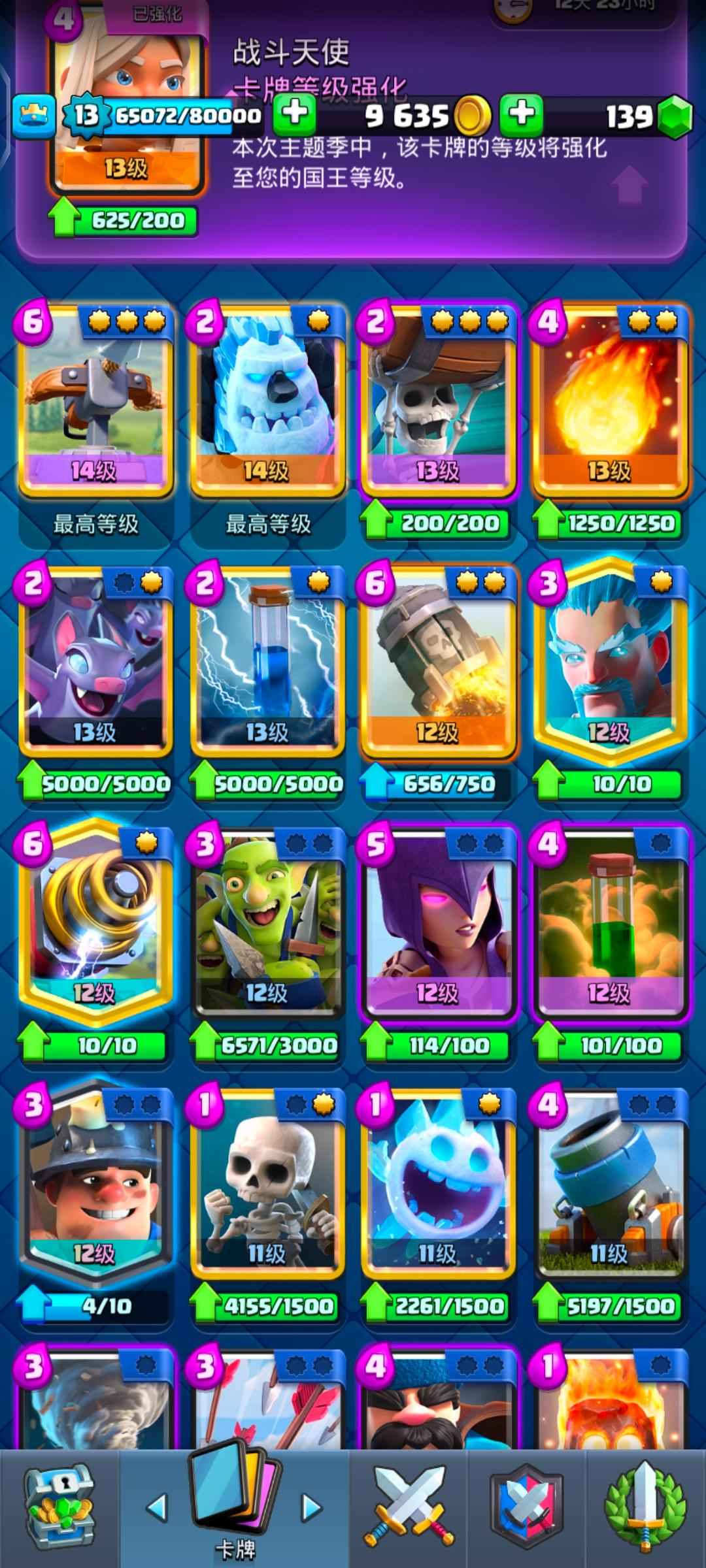Switch to the battle crossed swords tab

coord(409,1506)
